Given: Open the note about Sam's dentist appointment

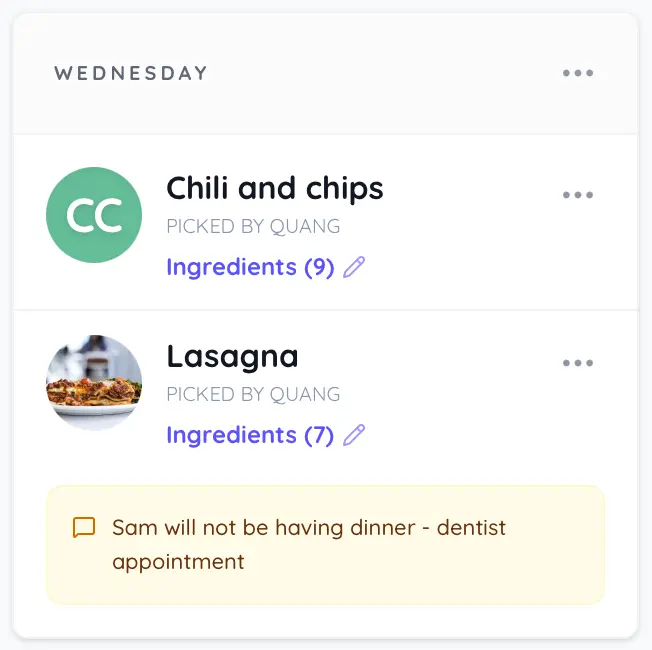Looking at the screenshot, I should pyautogui.click(x=326, y=544).
